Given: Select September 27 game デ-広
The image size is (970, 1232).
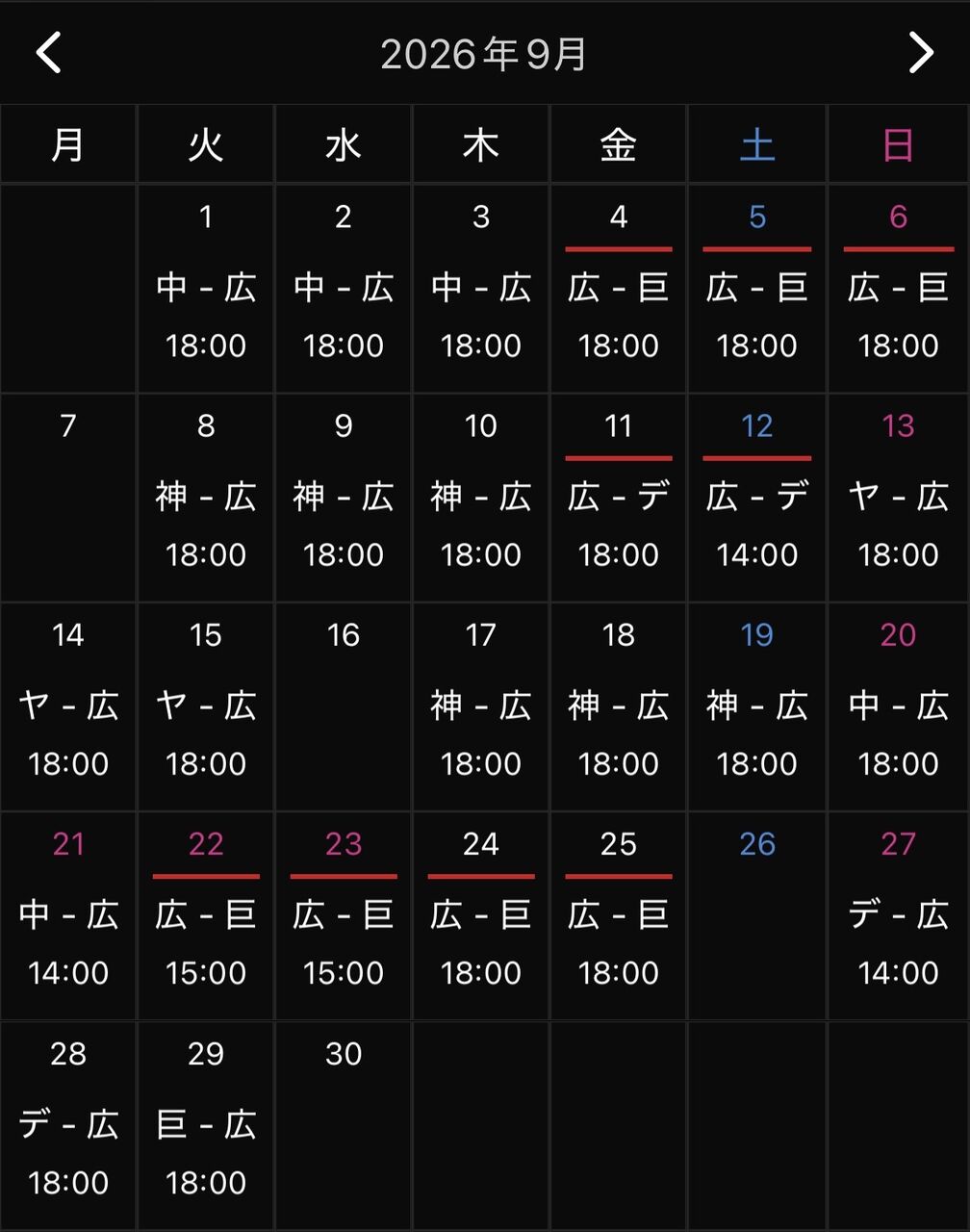Looking at the screenshot, I should click(898, 915).
